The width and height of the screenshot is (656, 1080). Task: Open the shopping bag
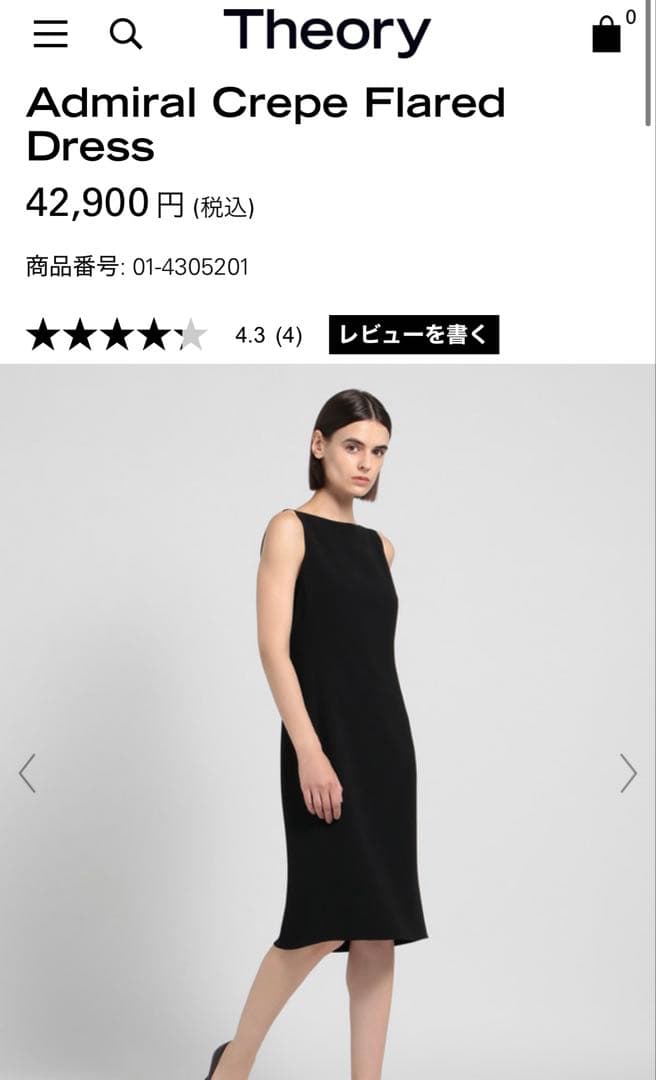[x=607, y=34]
